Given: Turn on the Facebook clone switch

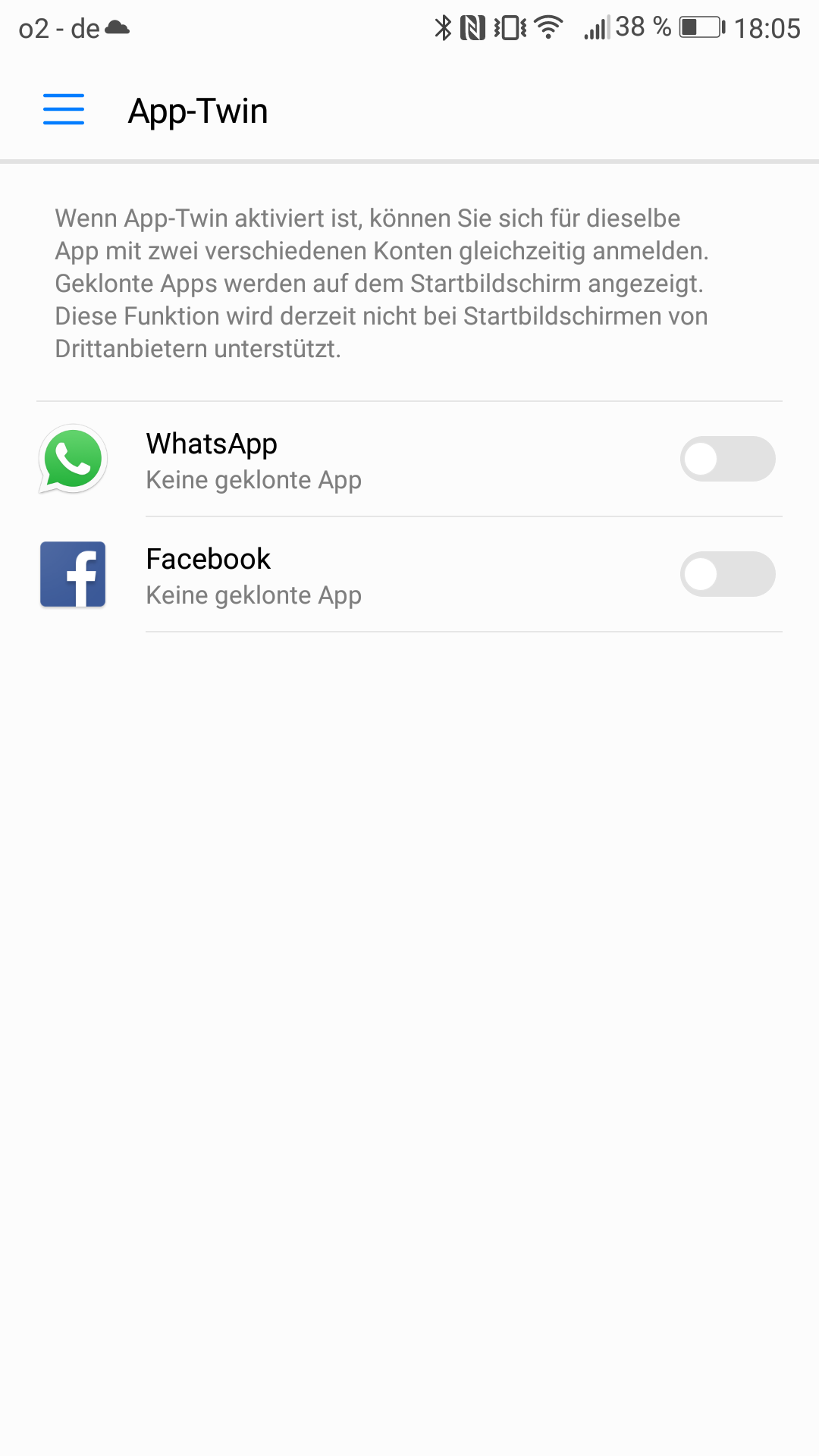Looking at the screenshot, I should pos(726,574).
